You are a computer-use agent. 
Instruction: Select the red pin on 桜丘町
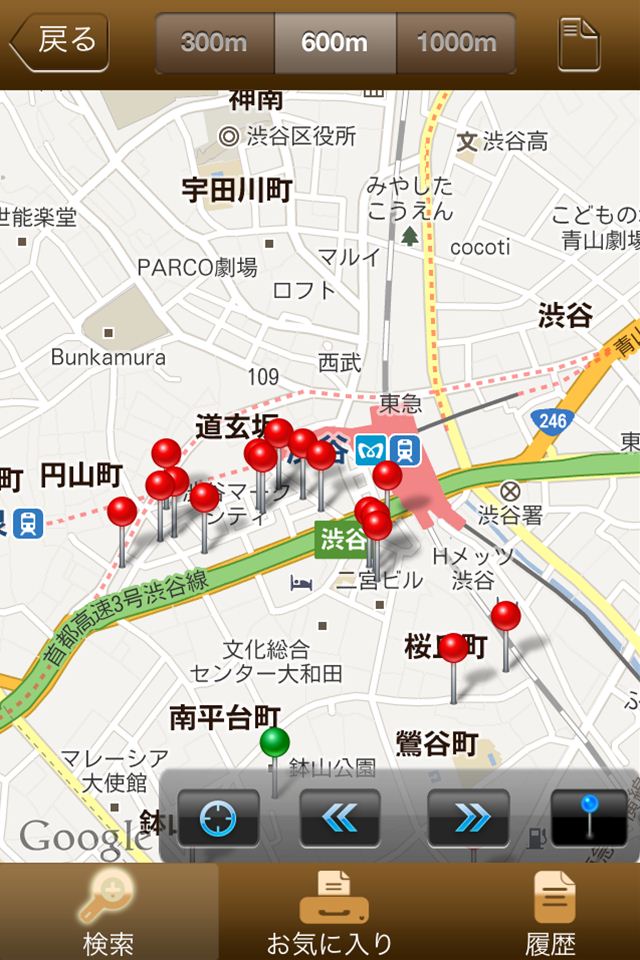[454, 649]
